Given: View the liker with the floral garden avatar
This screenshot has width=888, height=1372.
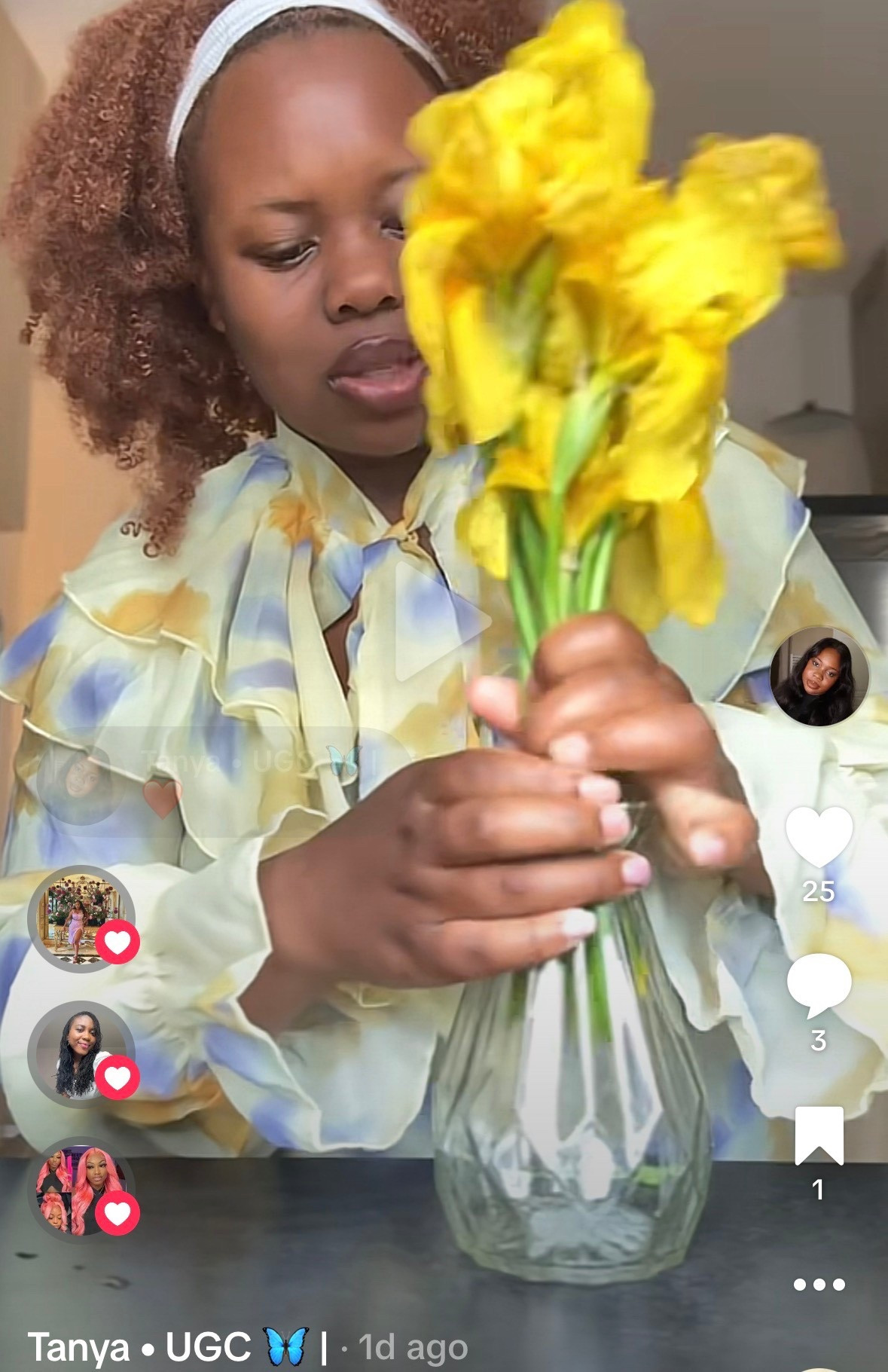Looking at the screenshot, I should coord(80,918).
